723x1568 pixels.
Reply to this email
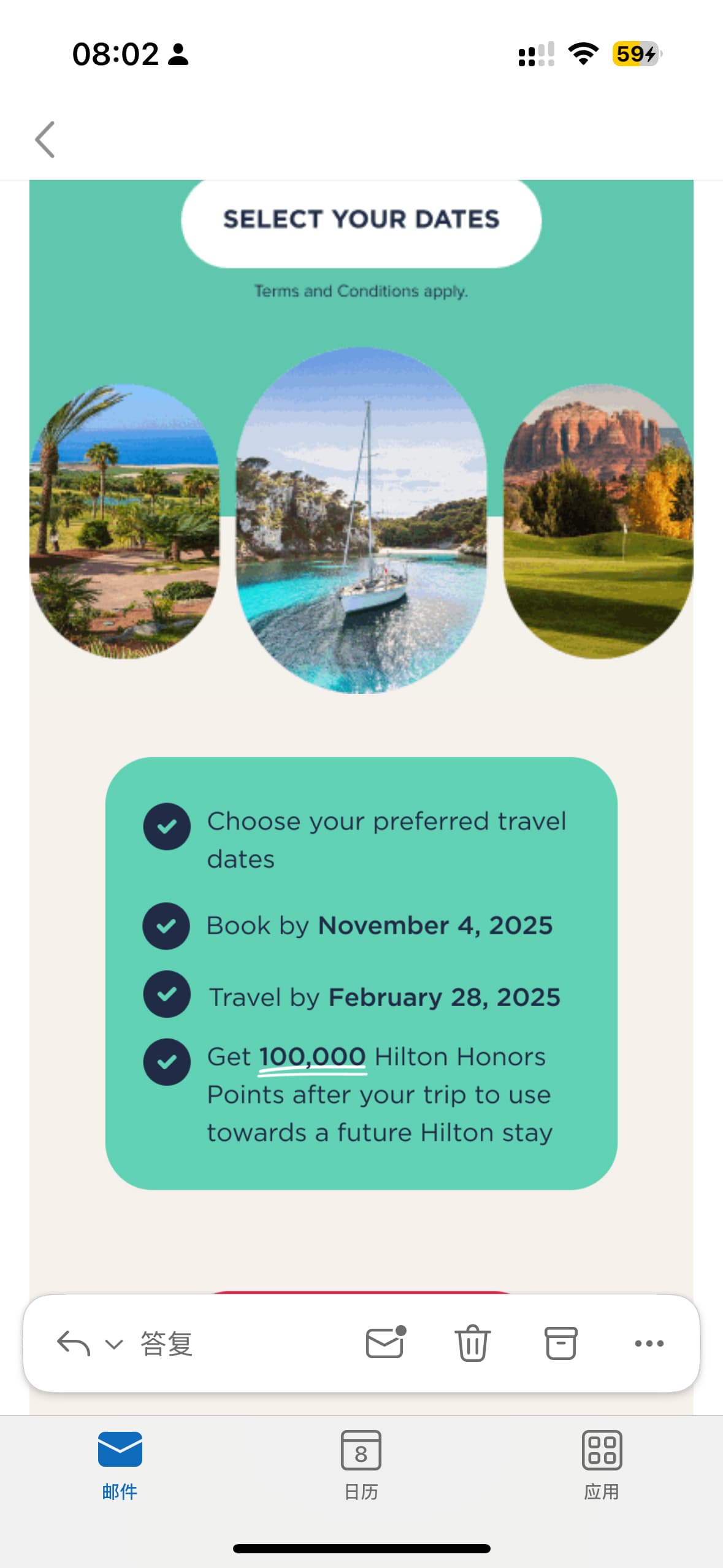(x=75, y=1343)
